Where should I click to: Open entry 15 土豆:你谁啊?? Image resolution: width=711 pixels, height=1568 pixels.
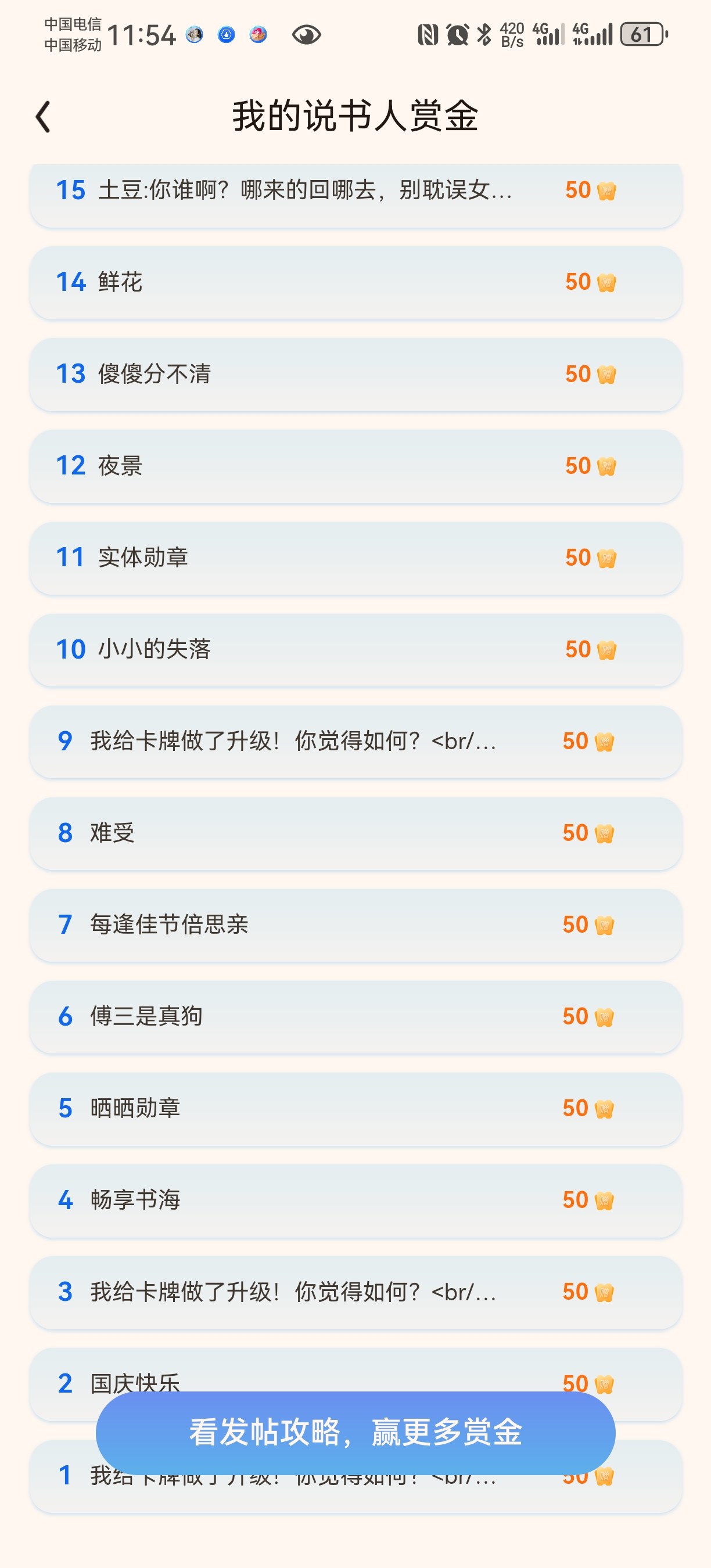tap(355, 195)
